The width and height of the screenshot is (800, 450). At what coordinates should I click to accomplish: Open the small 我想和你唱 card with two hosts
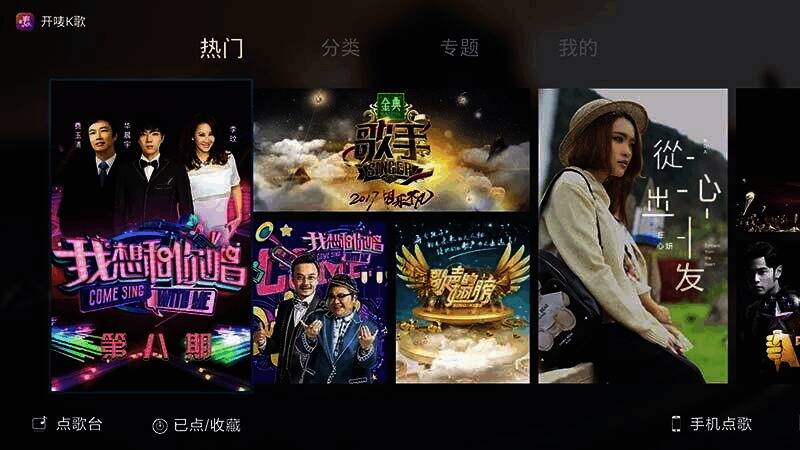click(x=320, y=302)
